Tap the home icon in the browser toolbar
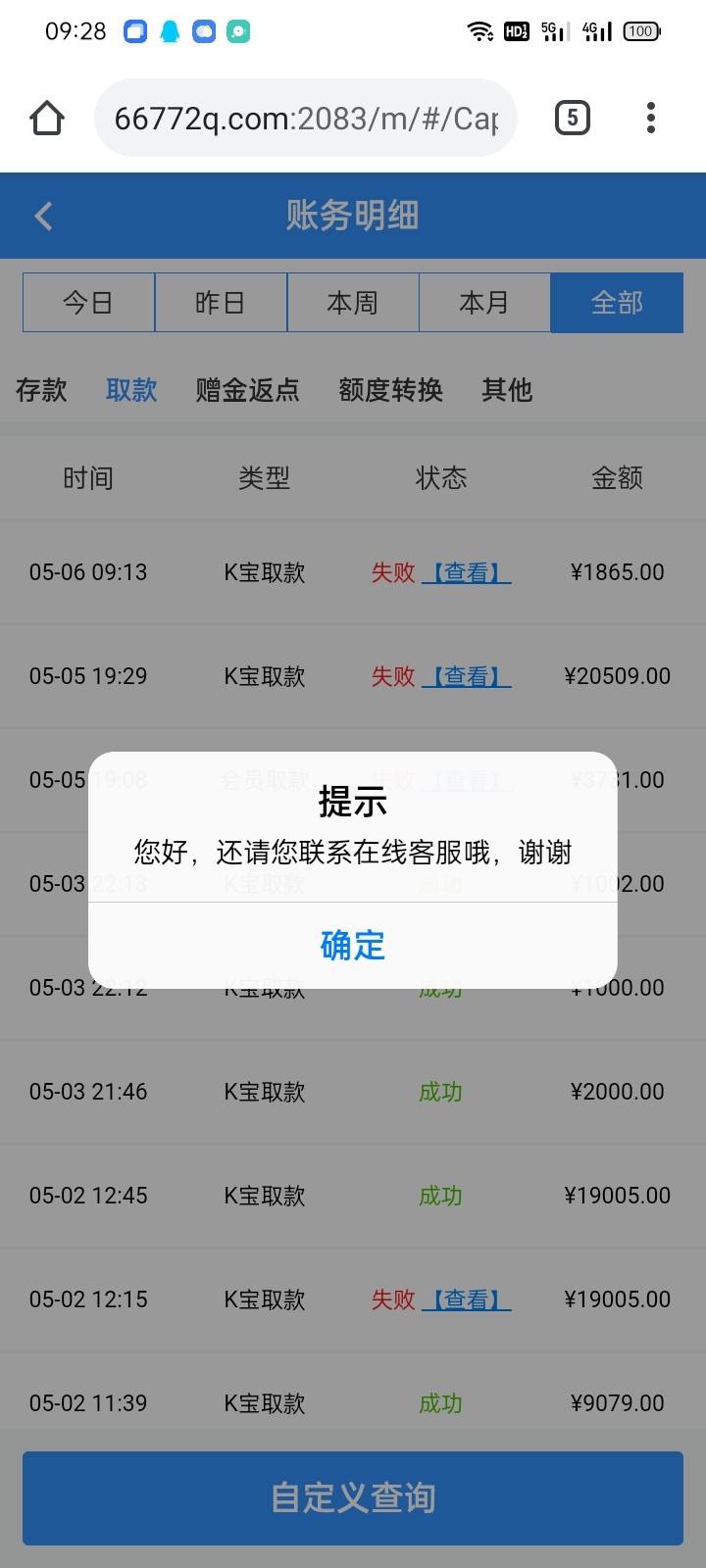The image size is (706, 1568). point(46,117)
